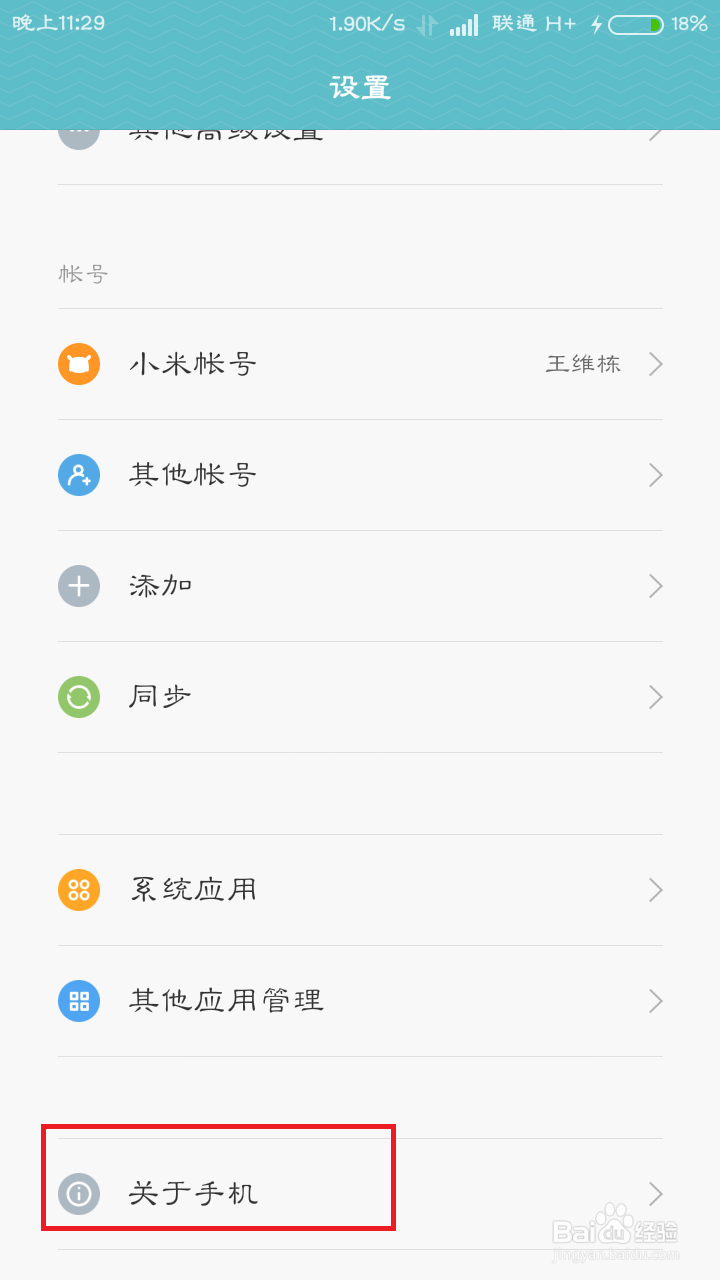The image size is (720, 1280).
Task: Tap the 添加 account row
Action: [x=360, y=586]
